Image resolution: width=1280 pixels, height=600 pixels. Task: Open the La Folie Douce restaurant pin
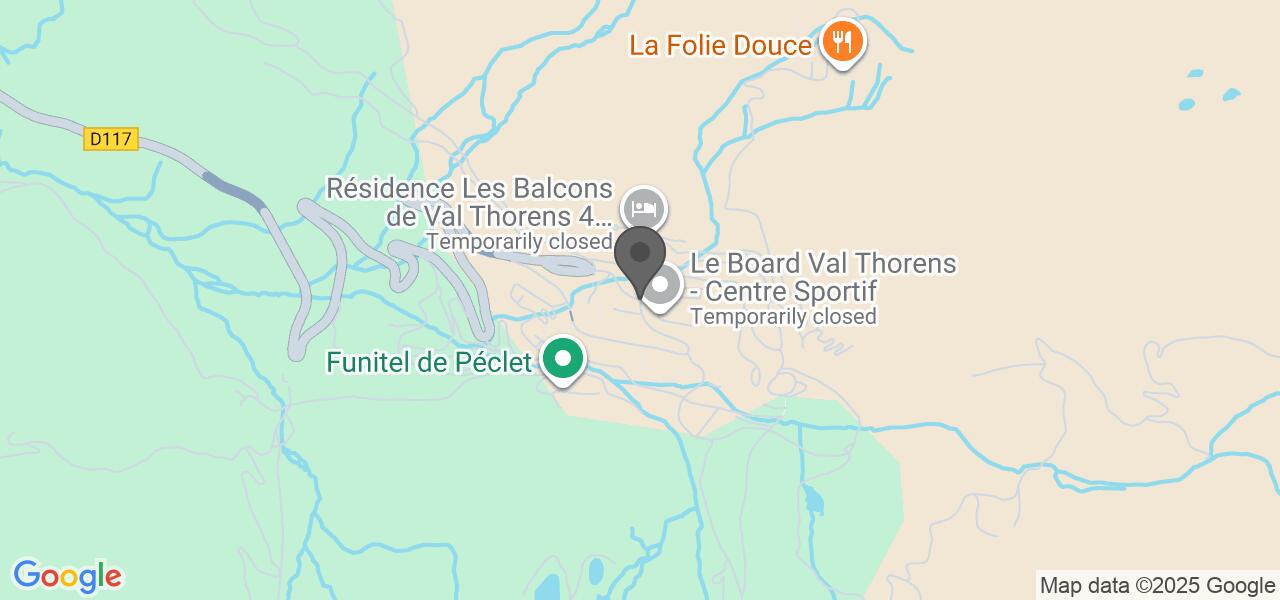(843, 42)
